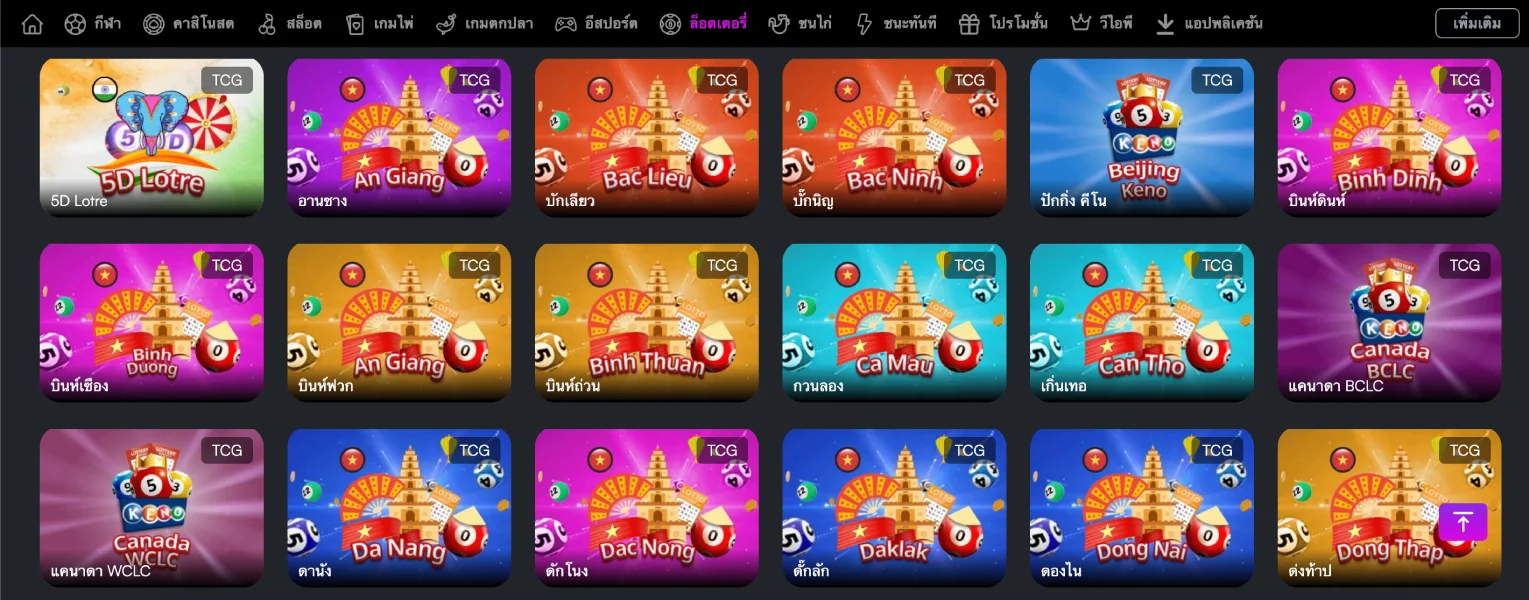Image resolution: width=1529 pixels, height=600 pixels.
Task: Launch the Canada BCLC keno game
Action: 1389,322
